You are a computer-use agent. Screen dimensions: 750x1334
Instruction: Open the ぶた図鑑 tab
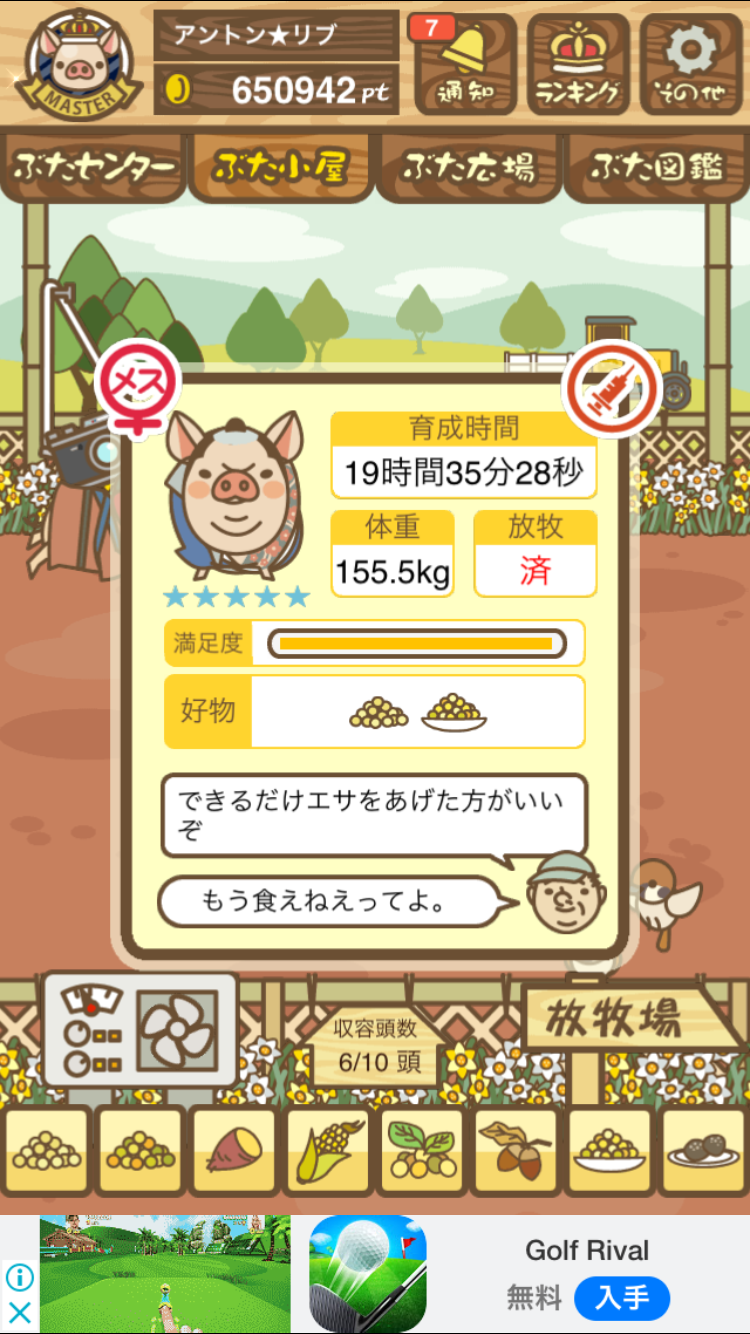tap(656, 167)
